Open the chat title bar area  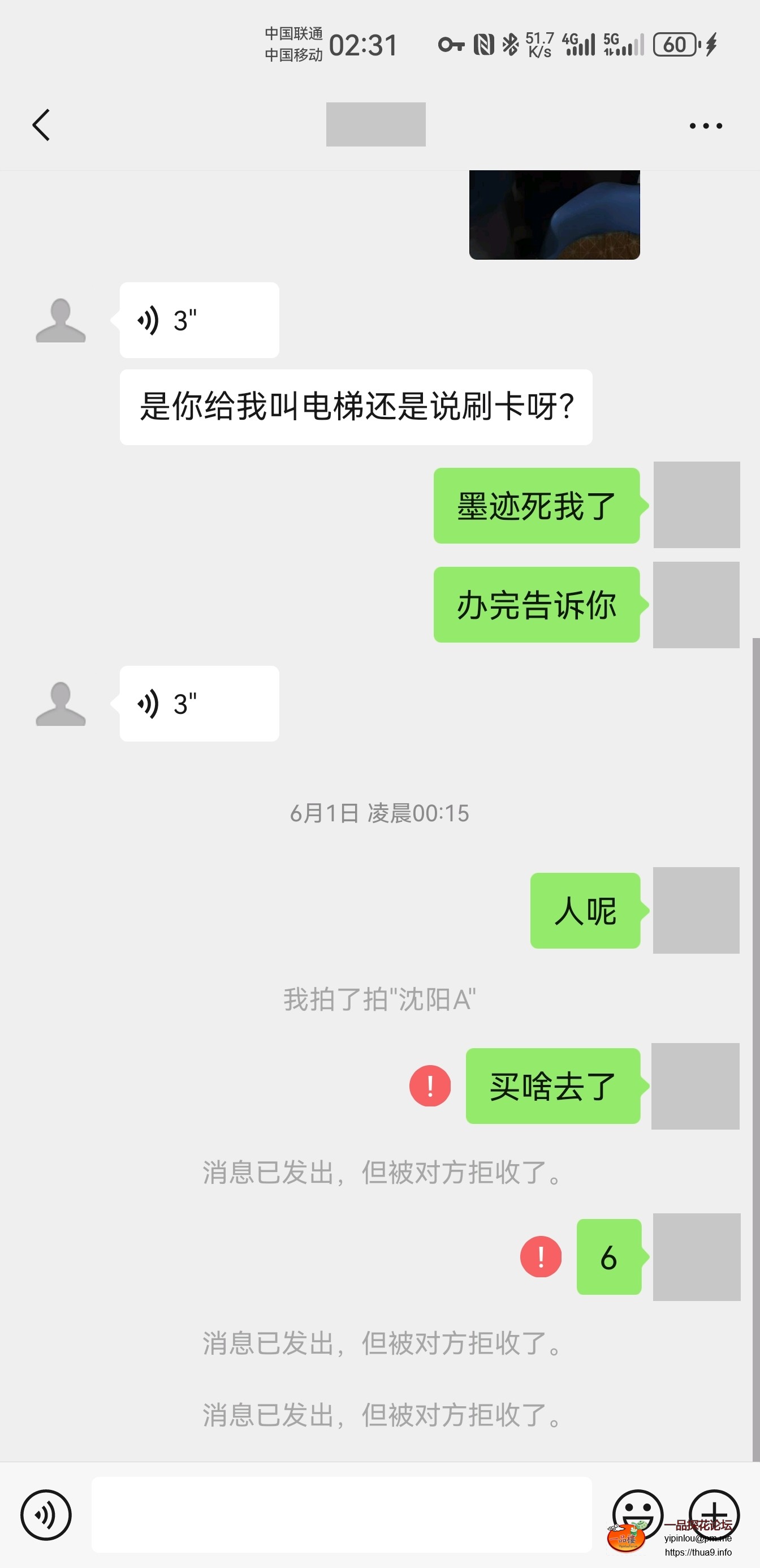(x=375, y=124)
